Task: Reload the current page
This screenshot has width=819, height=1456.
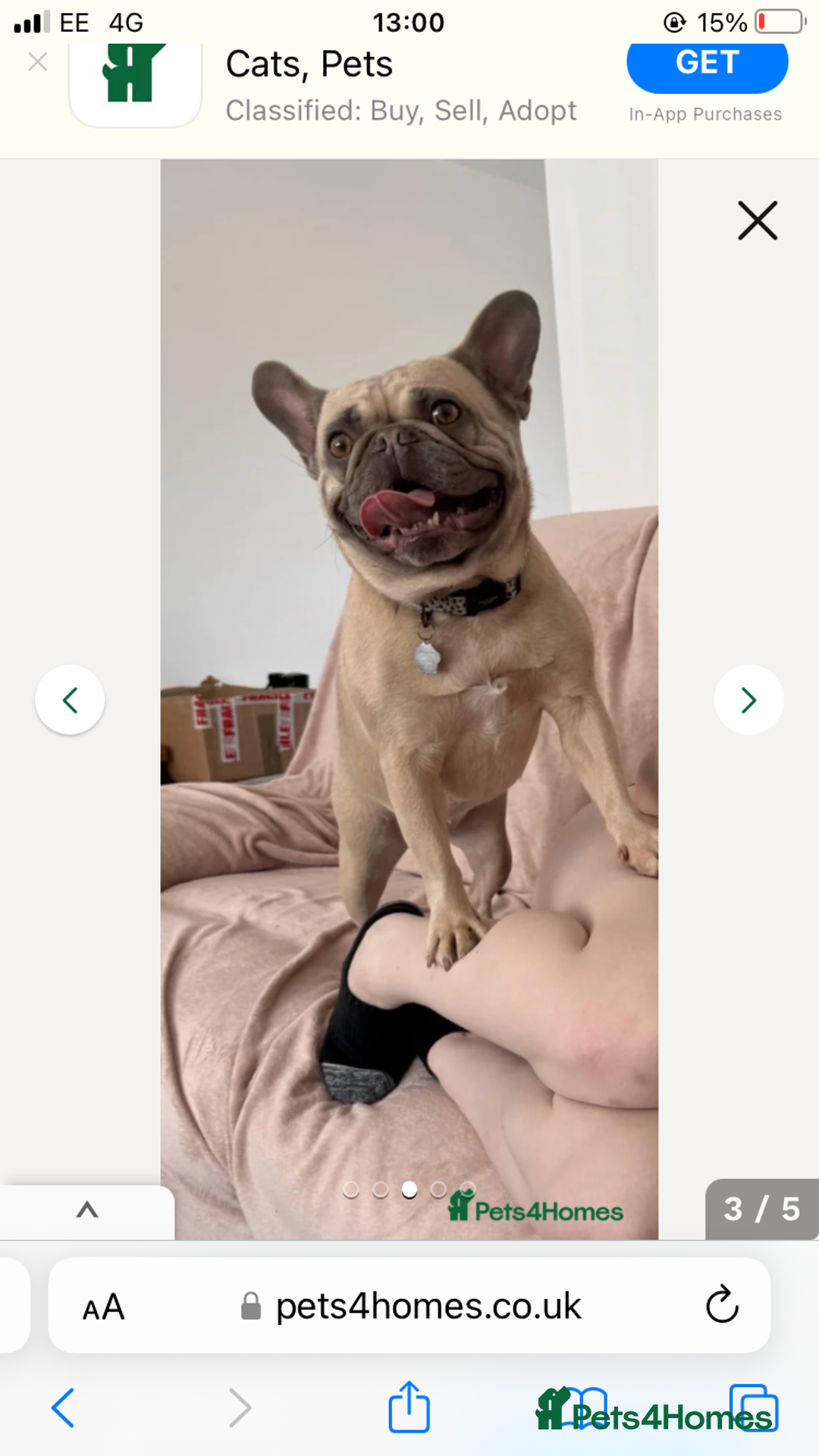Action: click(x=721, y=1304)
